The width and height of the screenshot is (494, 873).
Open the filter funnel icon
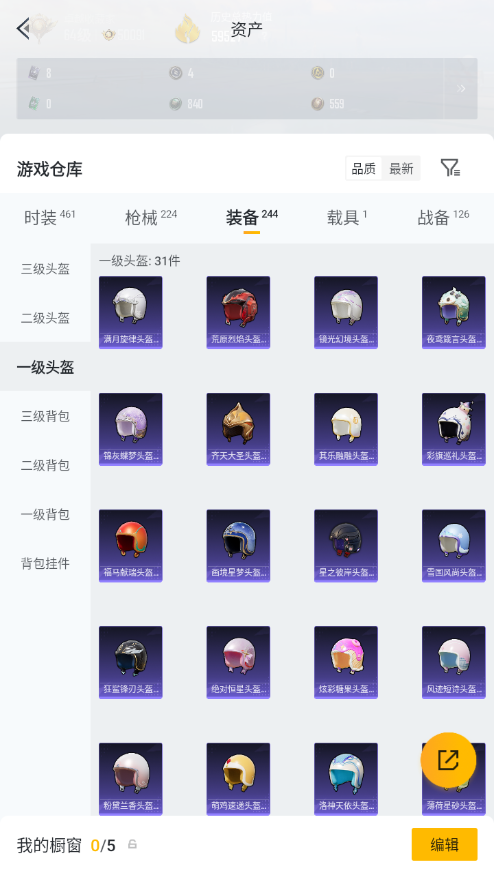tap(450, 168)
